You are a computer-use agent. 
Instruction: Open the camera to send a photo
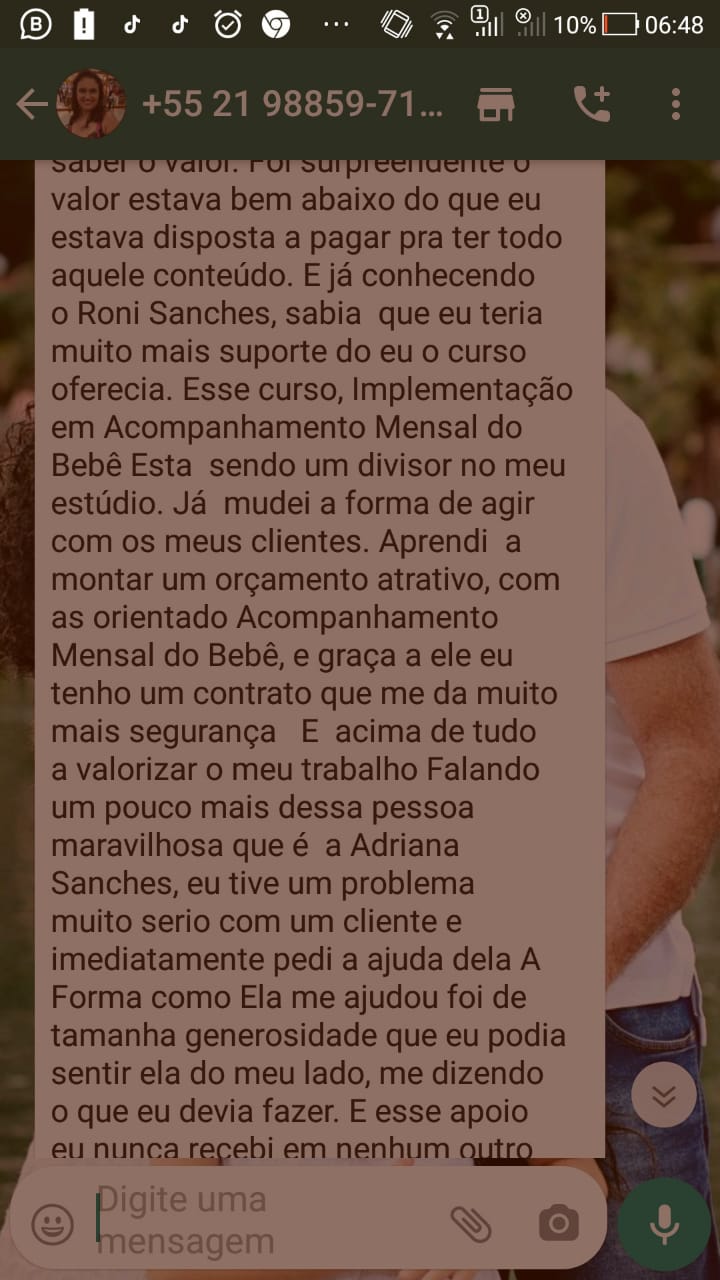[558, 1222]
